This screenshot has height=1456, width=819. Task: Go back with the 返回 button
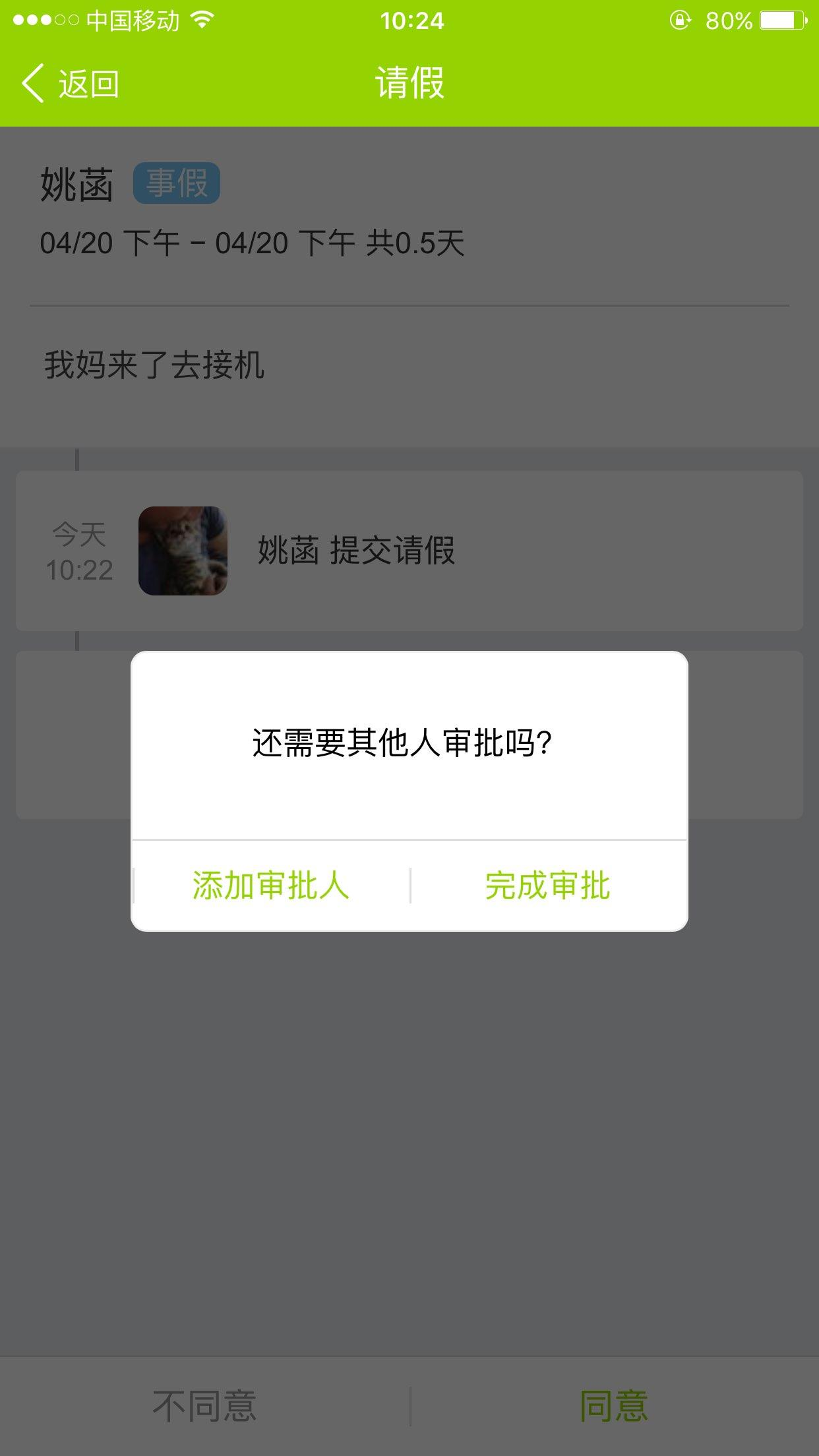tap(71, 84)
